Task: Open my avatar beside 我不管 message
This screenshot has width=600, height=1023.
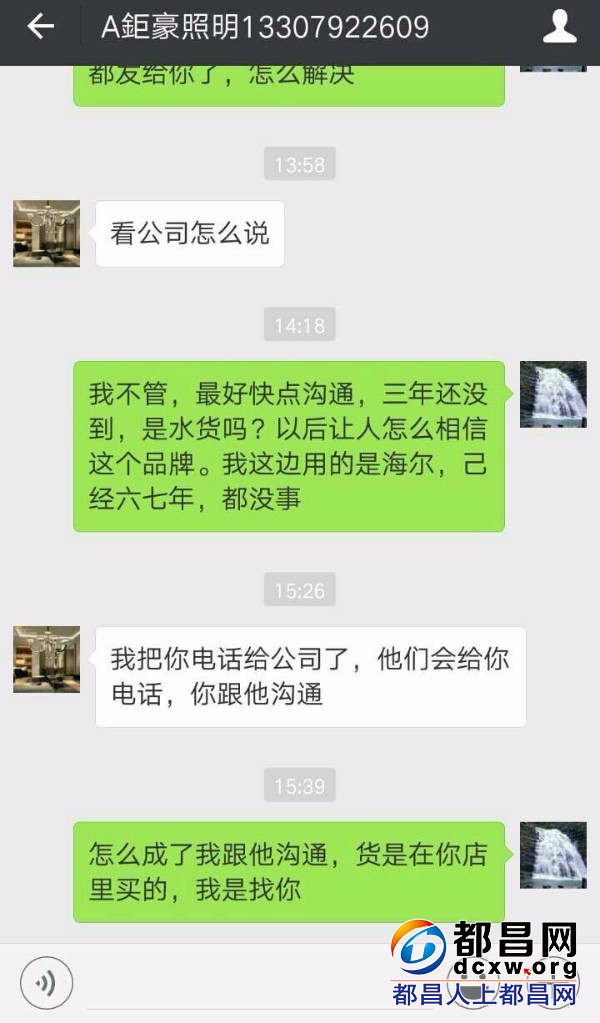Action: click(x=553, y=394)
